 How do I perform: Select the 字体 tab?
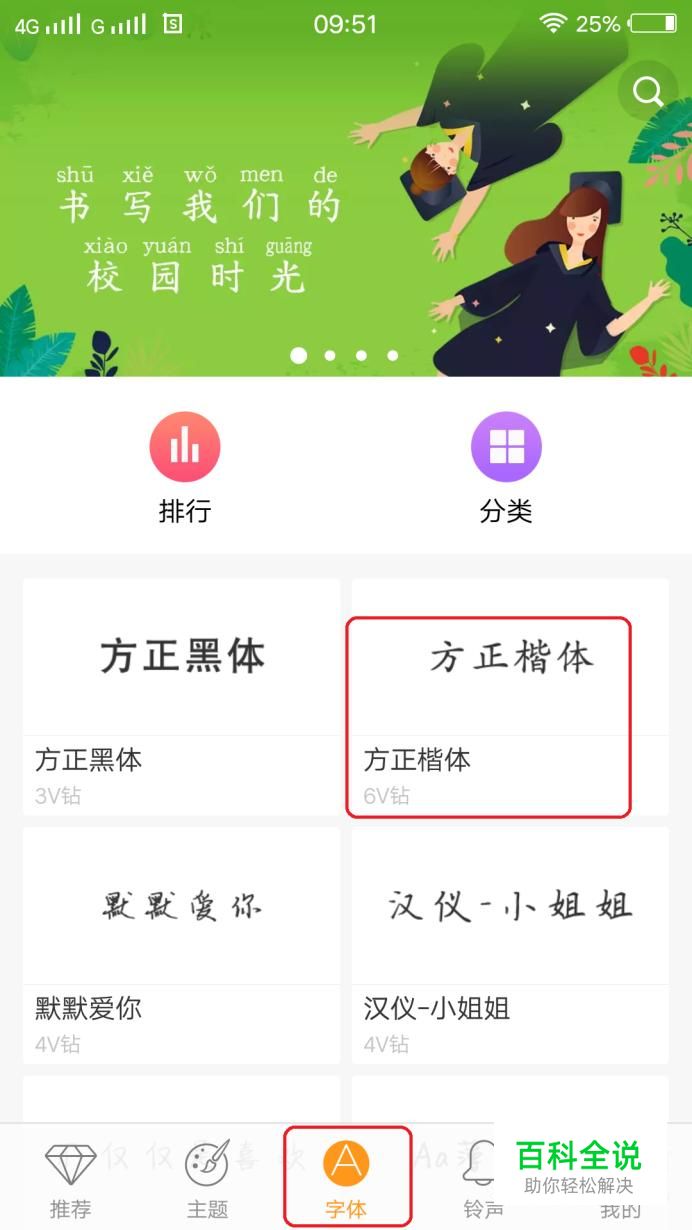pos(346,1176)
